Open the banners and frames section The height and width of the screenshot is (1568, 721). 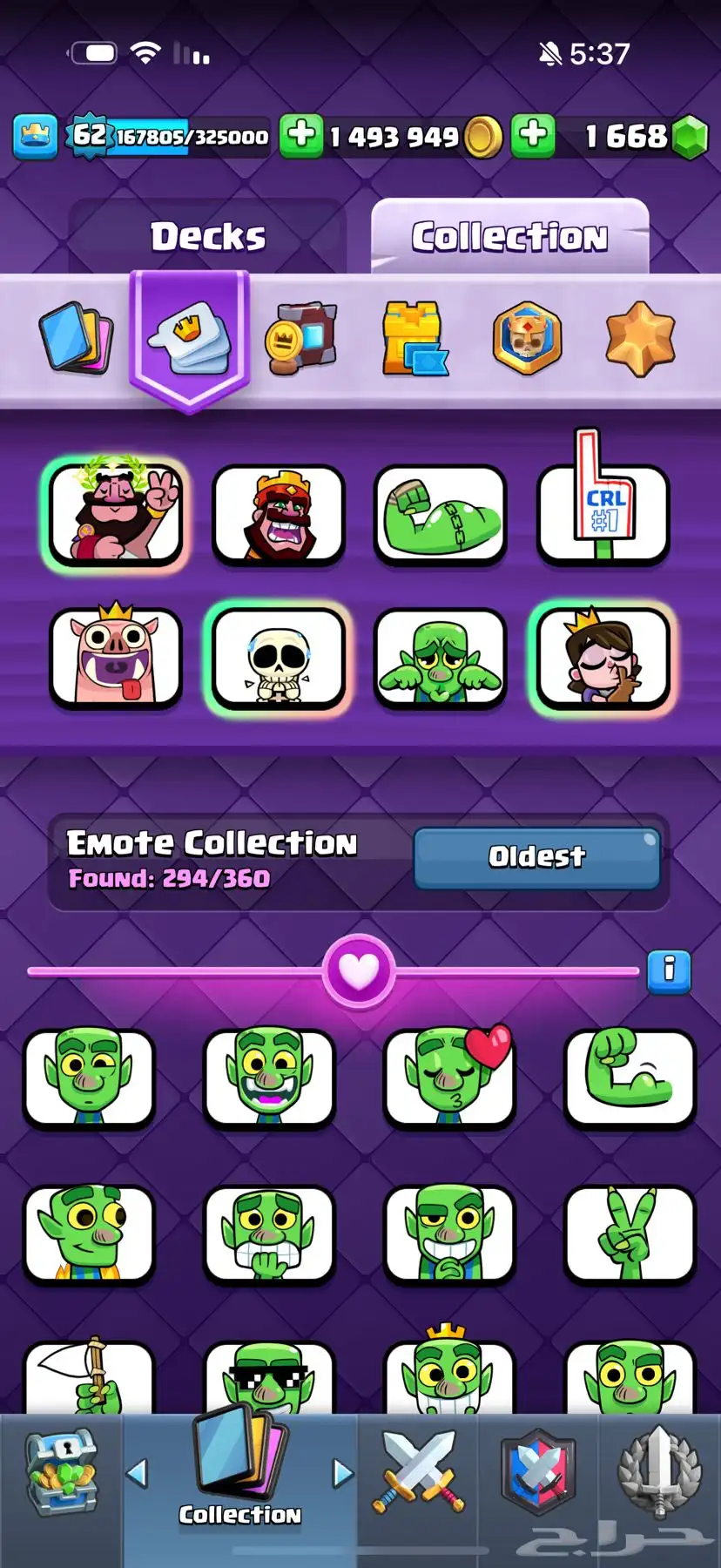coord(301,338)
